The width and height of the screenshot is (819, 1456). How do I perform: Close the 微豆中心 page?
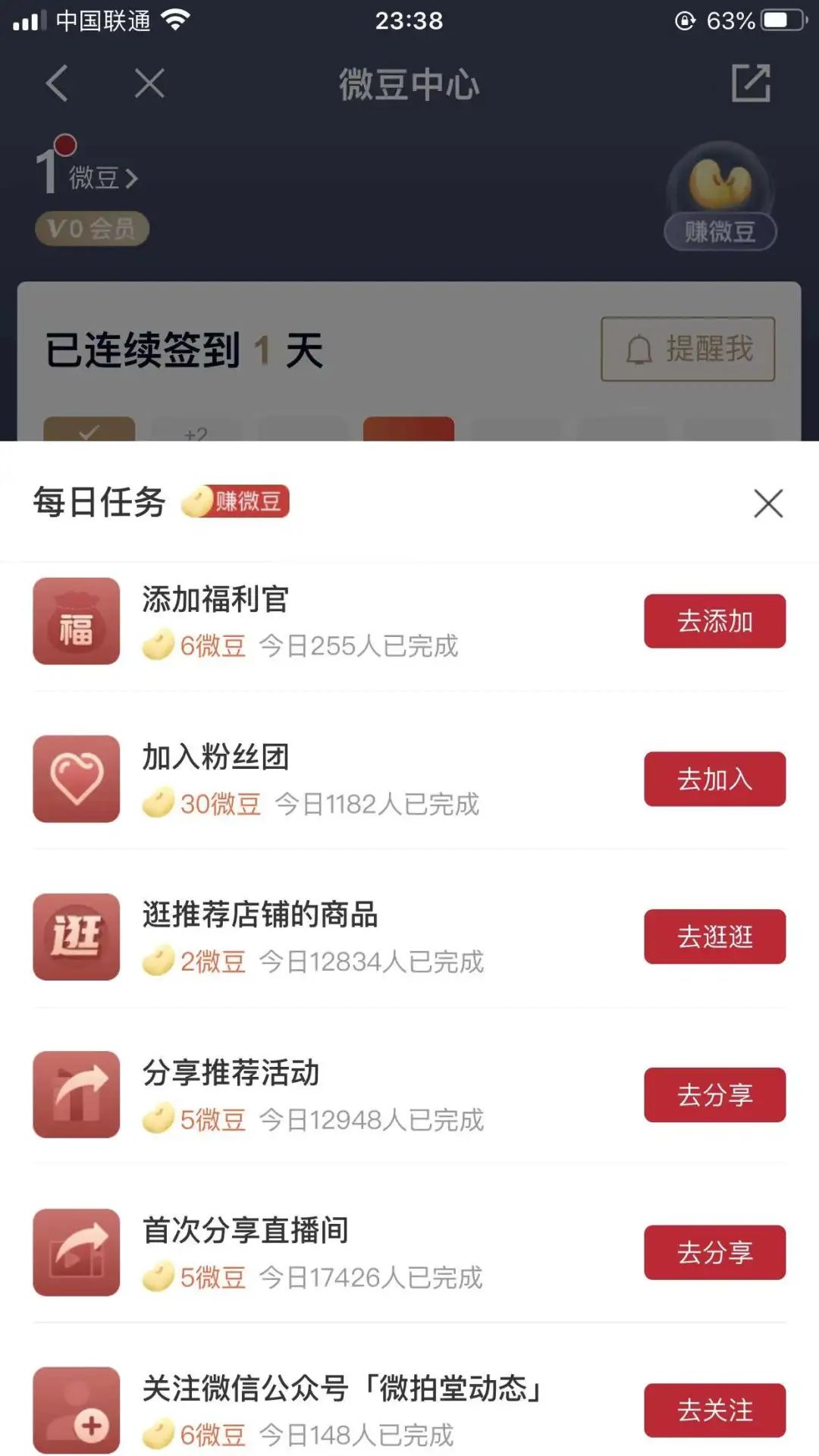149,83
